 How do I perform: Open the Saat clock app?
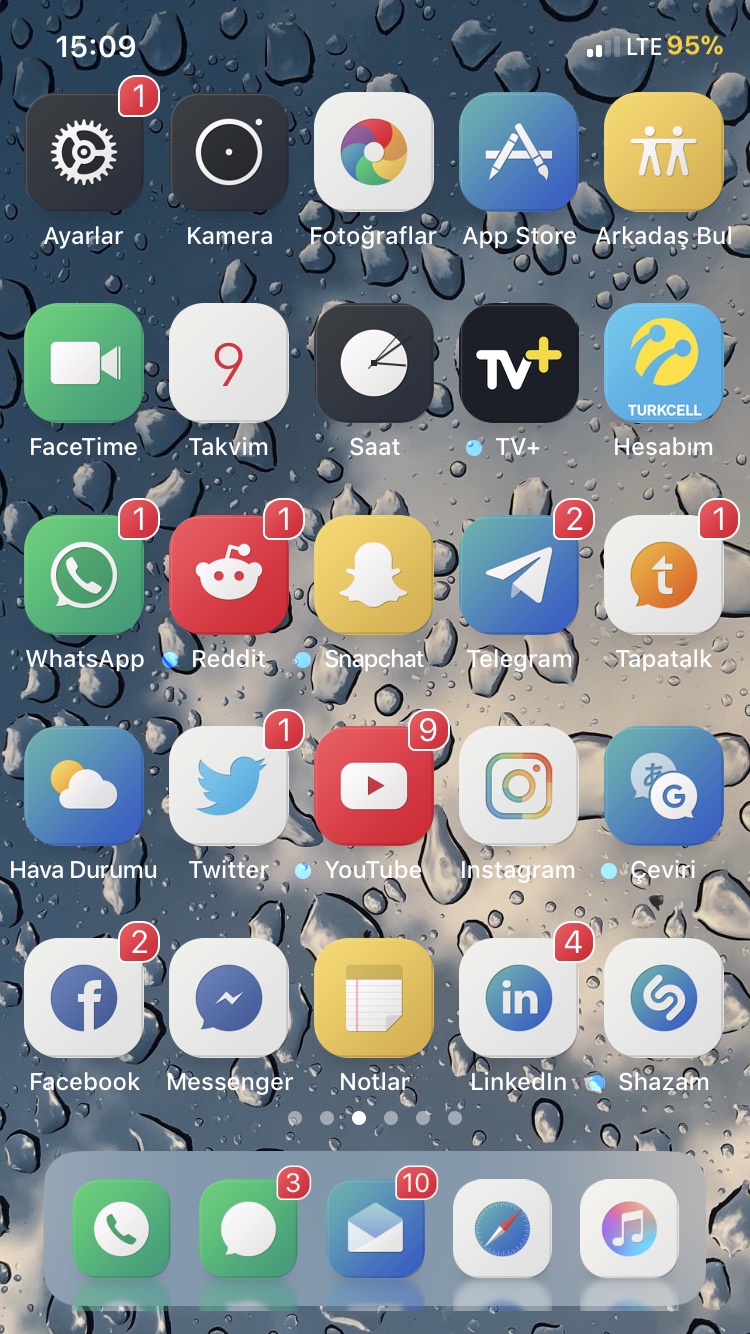[374, 363]
